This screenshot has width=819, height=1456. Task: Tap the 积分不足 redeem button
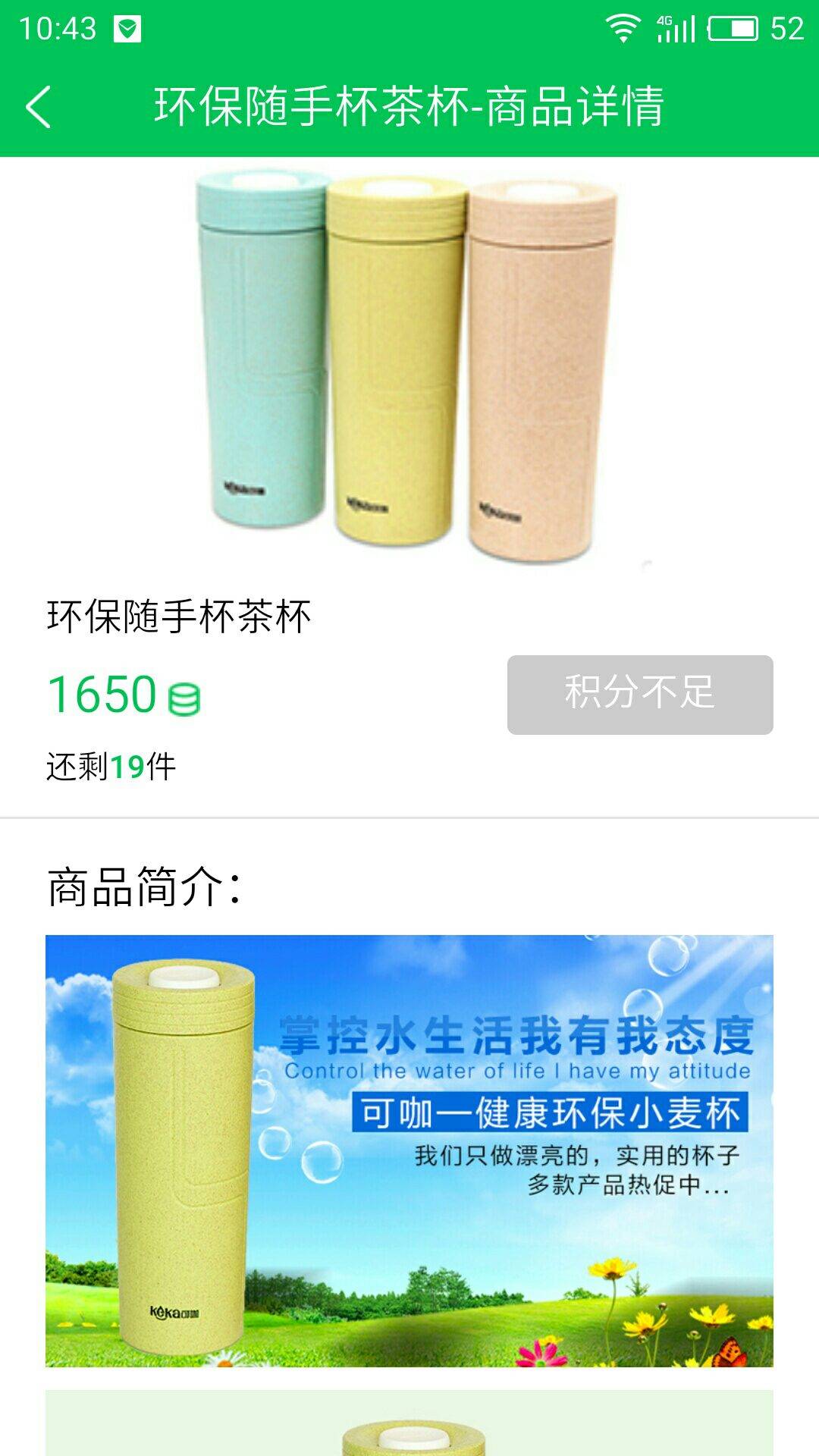pyautogui.click(x=639, y=694)
